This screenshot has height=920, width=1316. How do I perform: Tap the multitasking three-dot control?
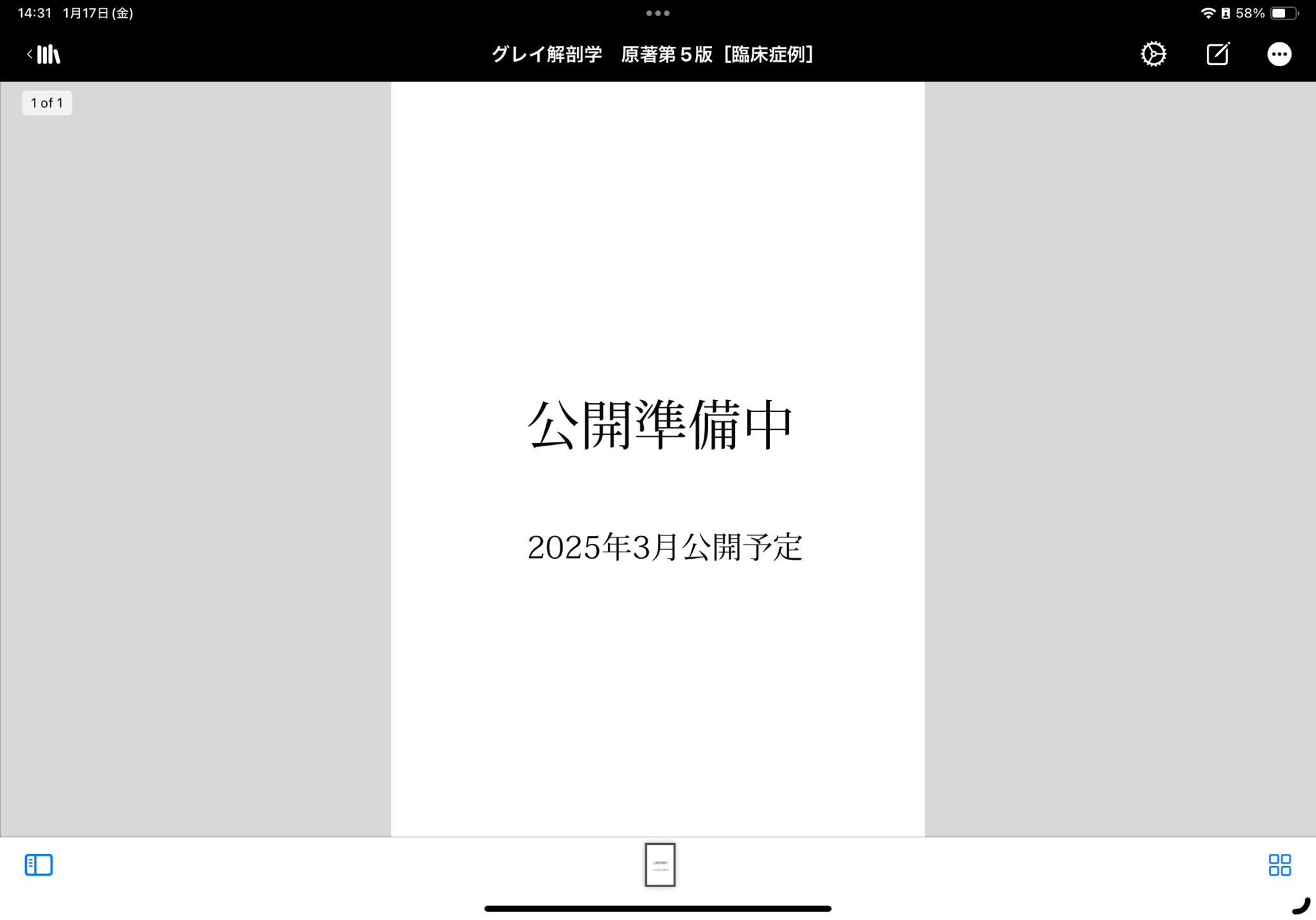pos(658,13)
